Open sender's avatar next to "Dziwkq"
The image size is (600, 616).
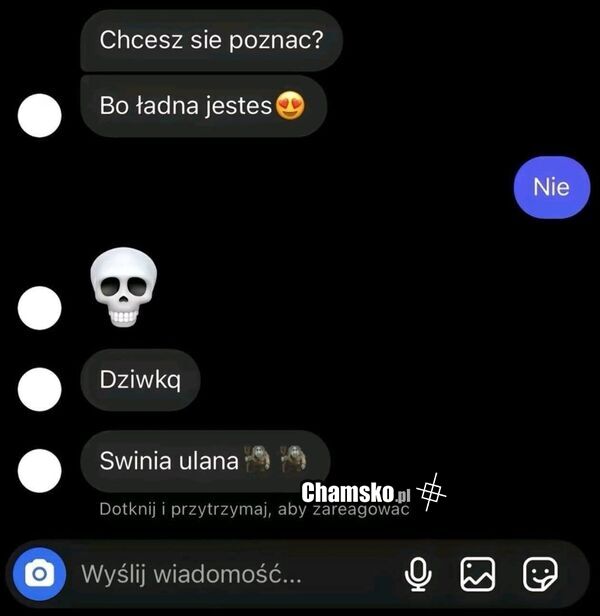pos(40,388)
